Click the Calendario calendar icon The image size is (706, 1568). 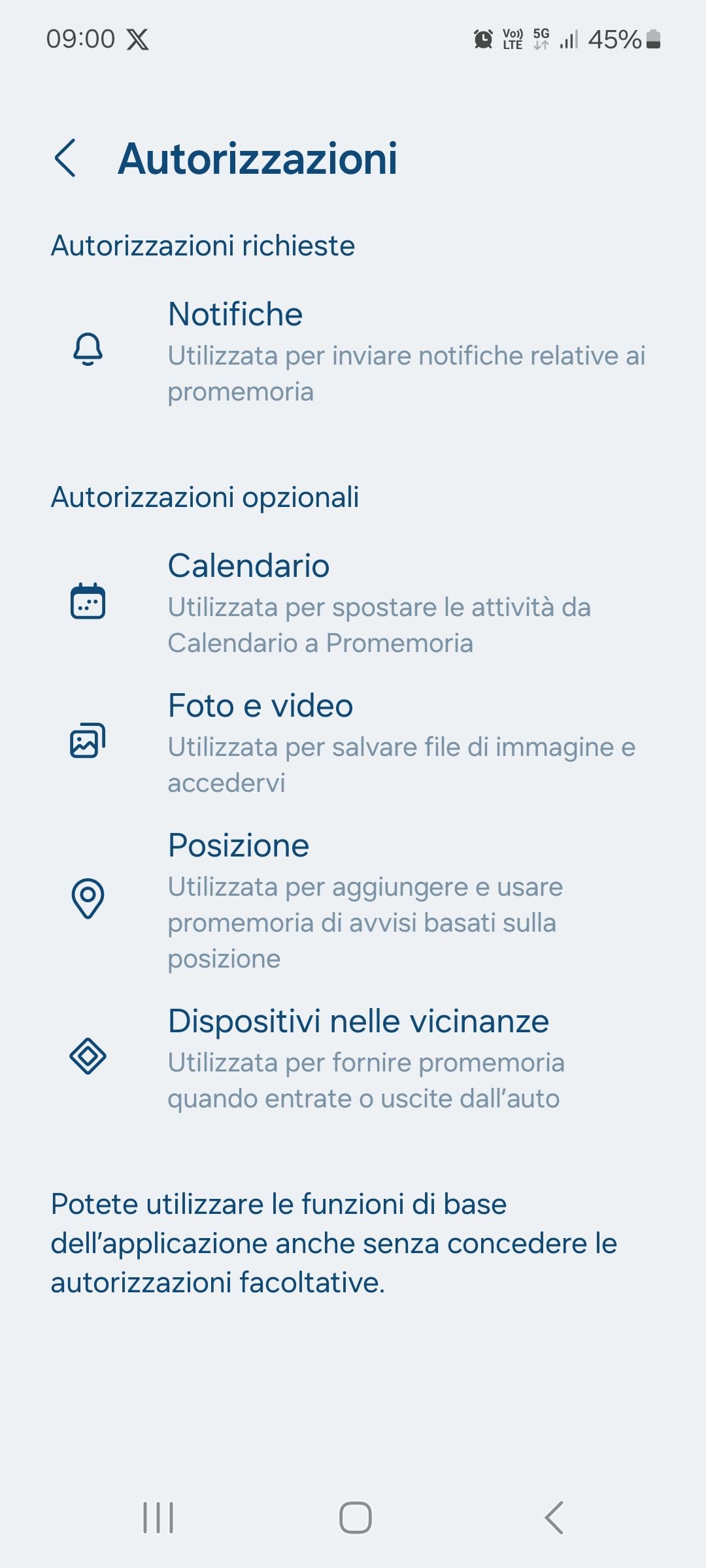tap(88, 604)
